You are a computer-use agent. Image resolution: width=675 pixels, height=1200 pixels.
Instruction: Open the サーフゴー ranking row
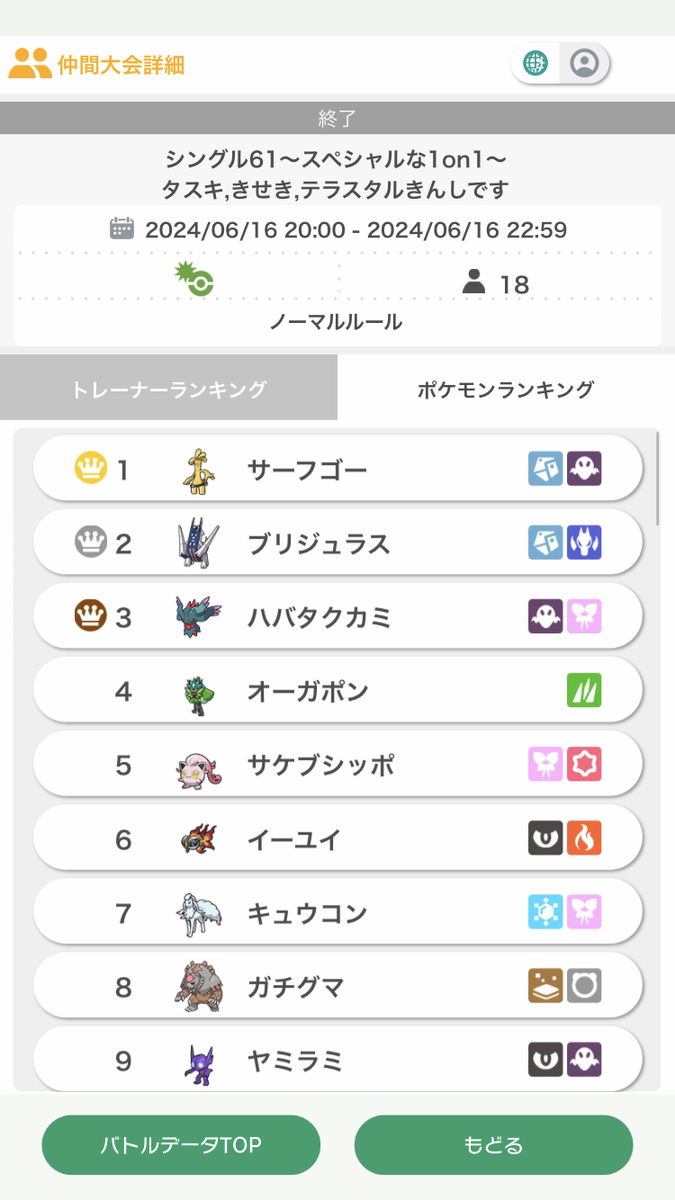(338, 468)
